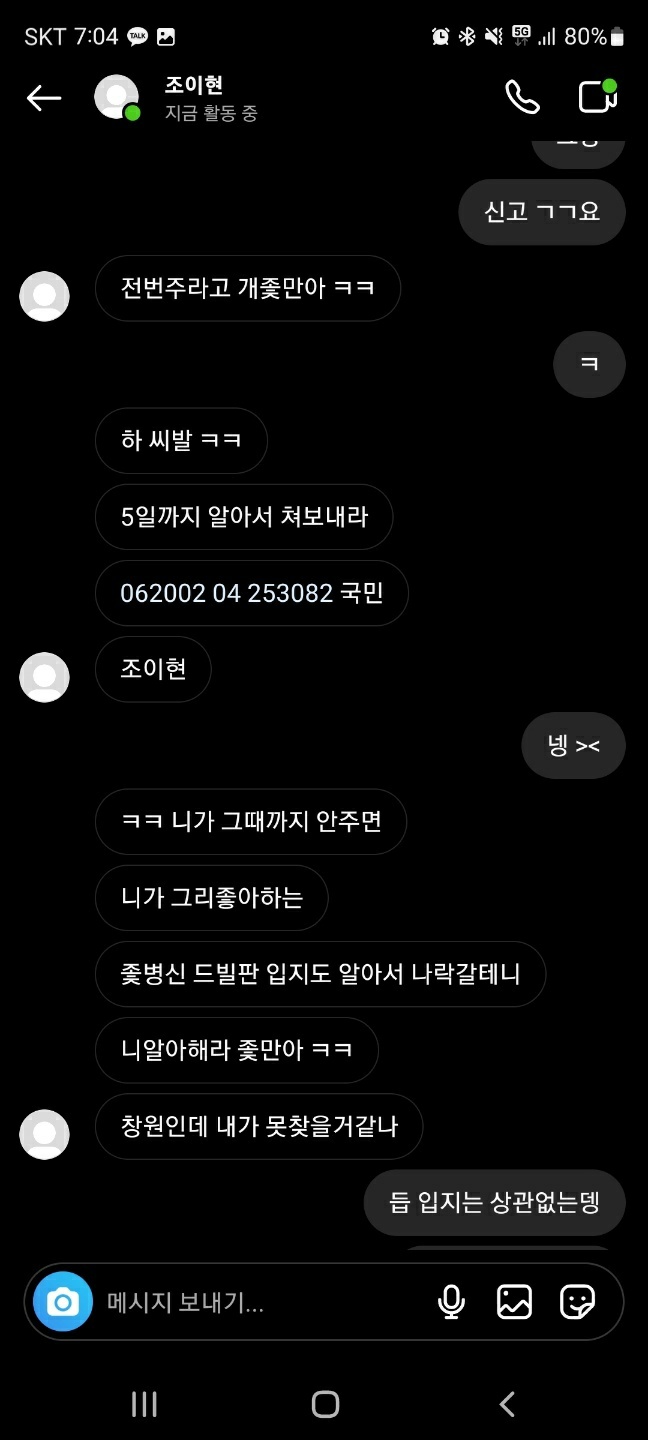Viewport: 648px width, 1440px height.
Task: Open the gallery image picker
Action: (x=514, y=1302)
